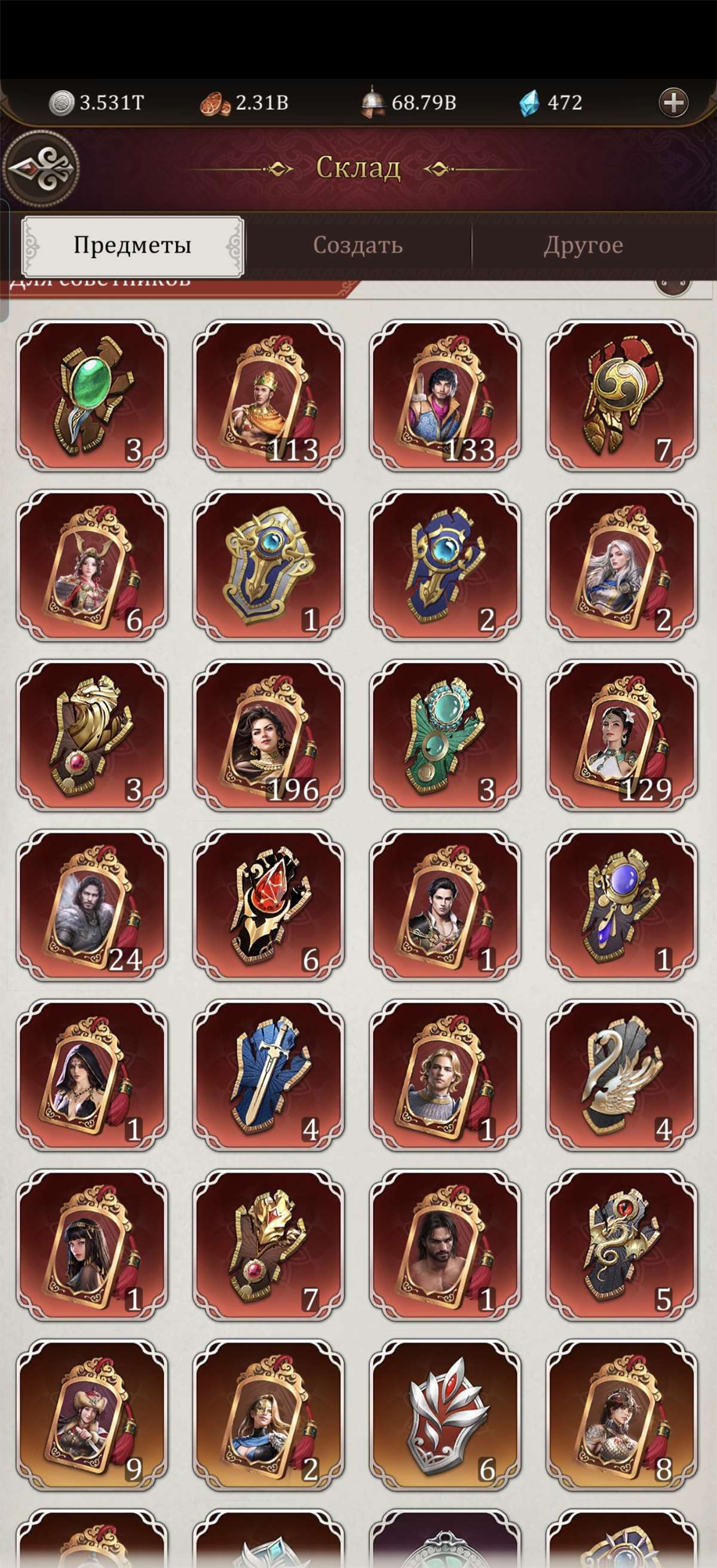717x1568 pixels.
Task: Open the green gem fragment with count 3
Action: [x=92, y=395]
